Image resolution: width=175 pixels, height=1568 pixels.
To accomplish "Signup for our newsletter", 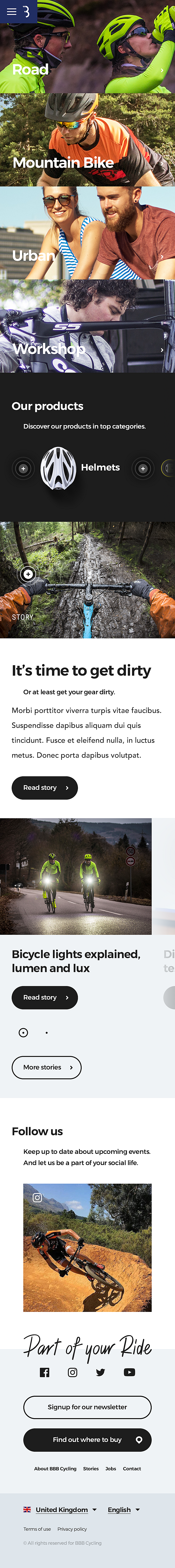I will pyautogui.click(x=87, y=1407).
